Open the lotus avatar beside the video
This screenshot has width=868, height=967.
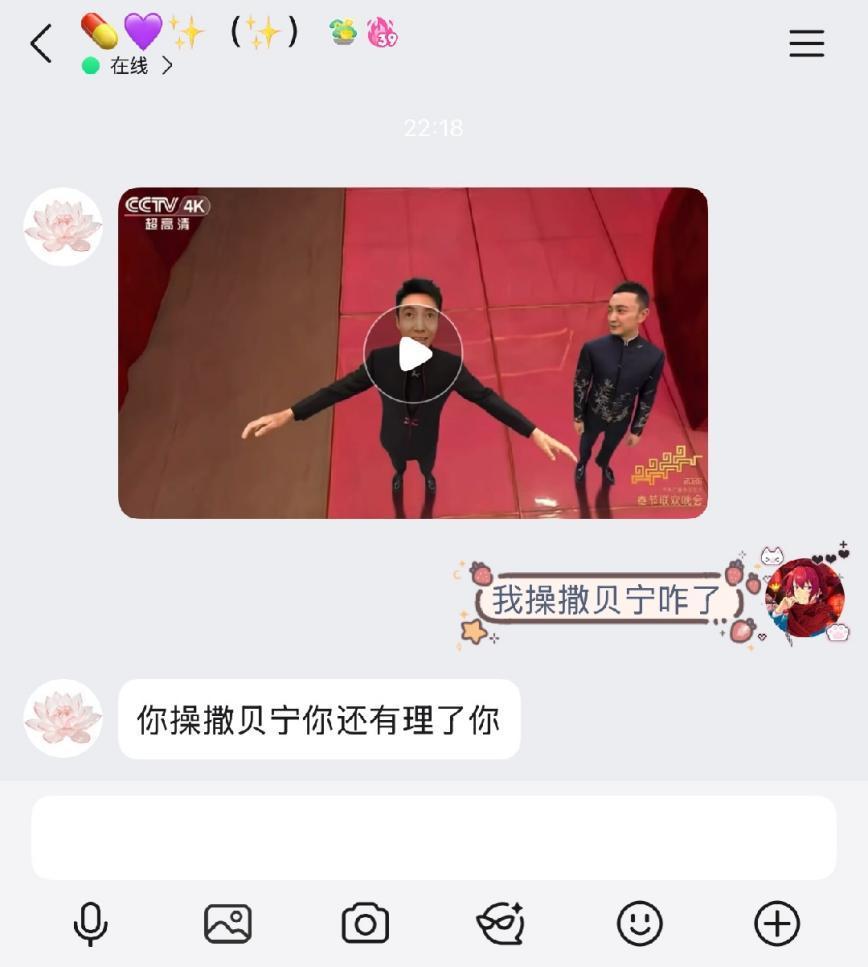pyautogui.click(x=63, y=227)
